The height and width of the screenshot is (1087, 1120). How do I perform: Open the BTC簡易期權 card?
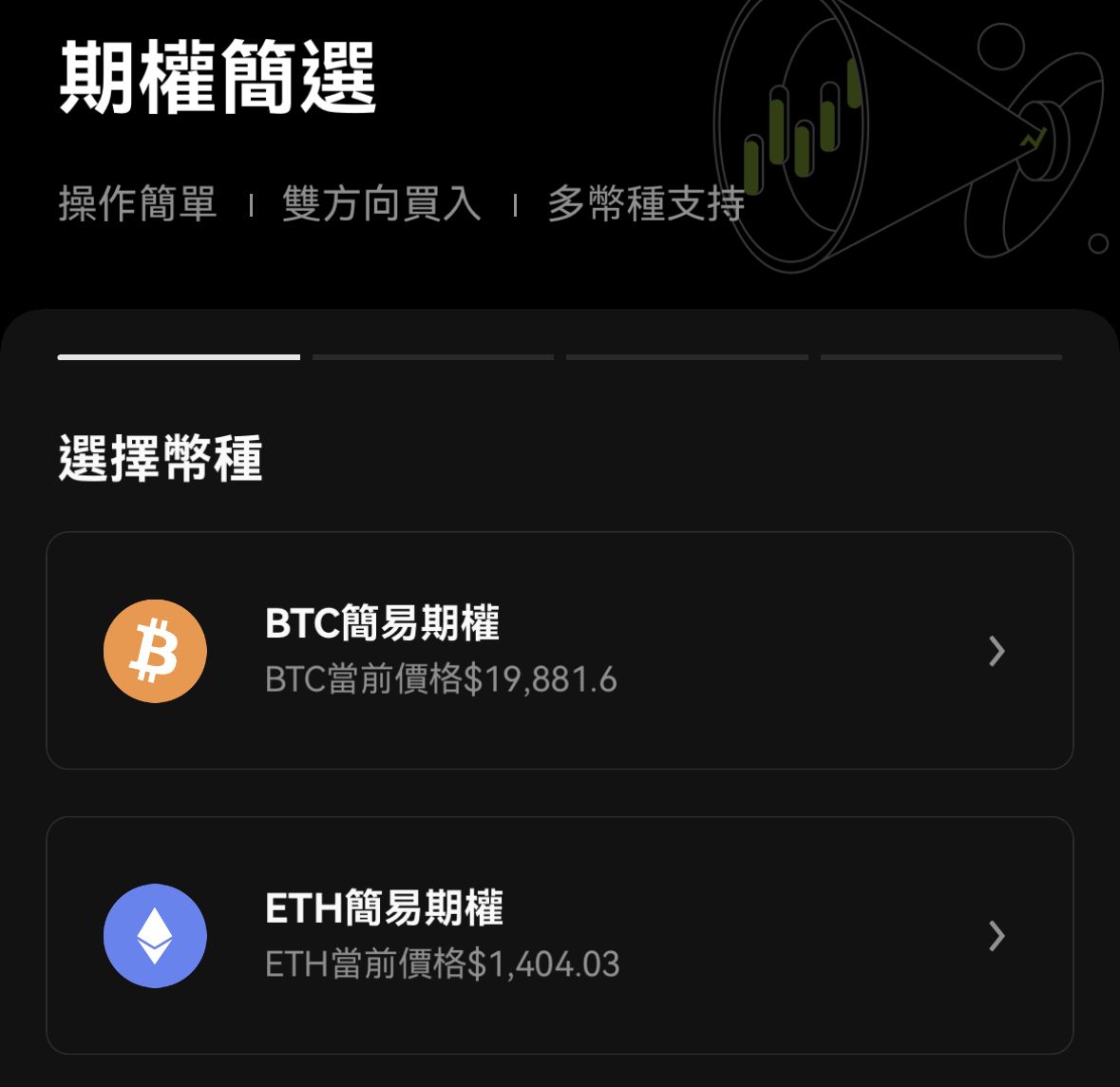click(560, 651)
